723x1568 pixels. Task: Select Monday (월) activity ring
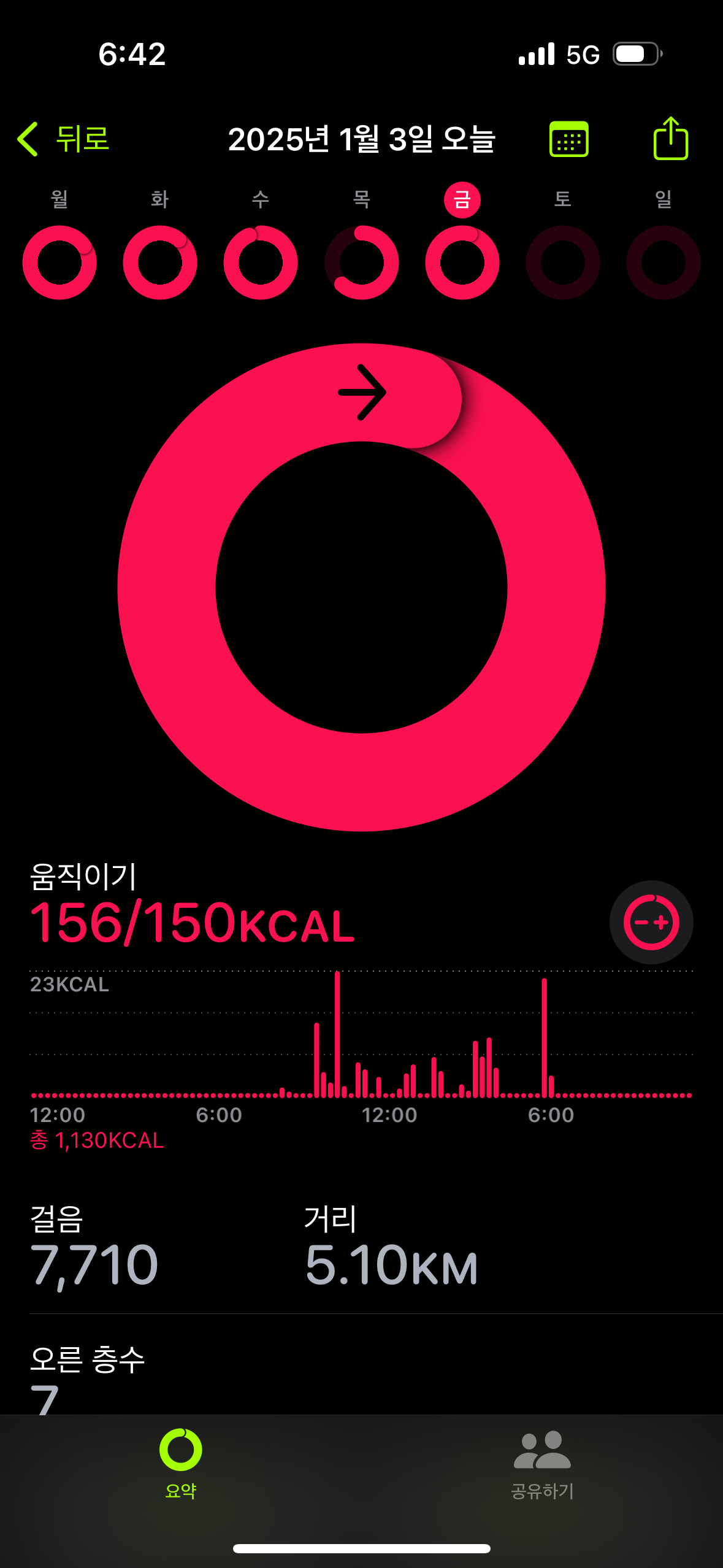59,262
